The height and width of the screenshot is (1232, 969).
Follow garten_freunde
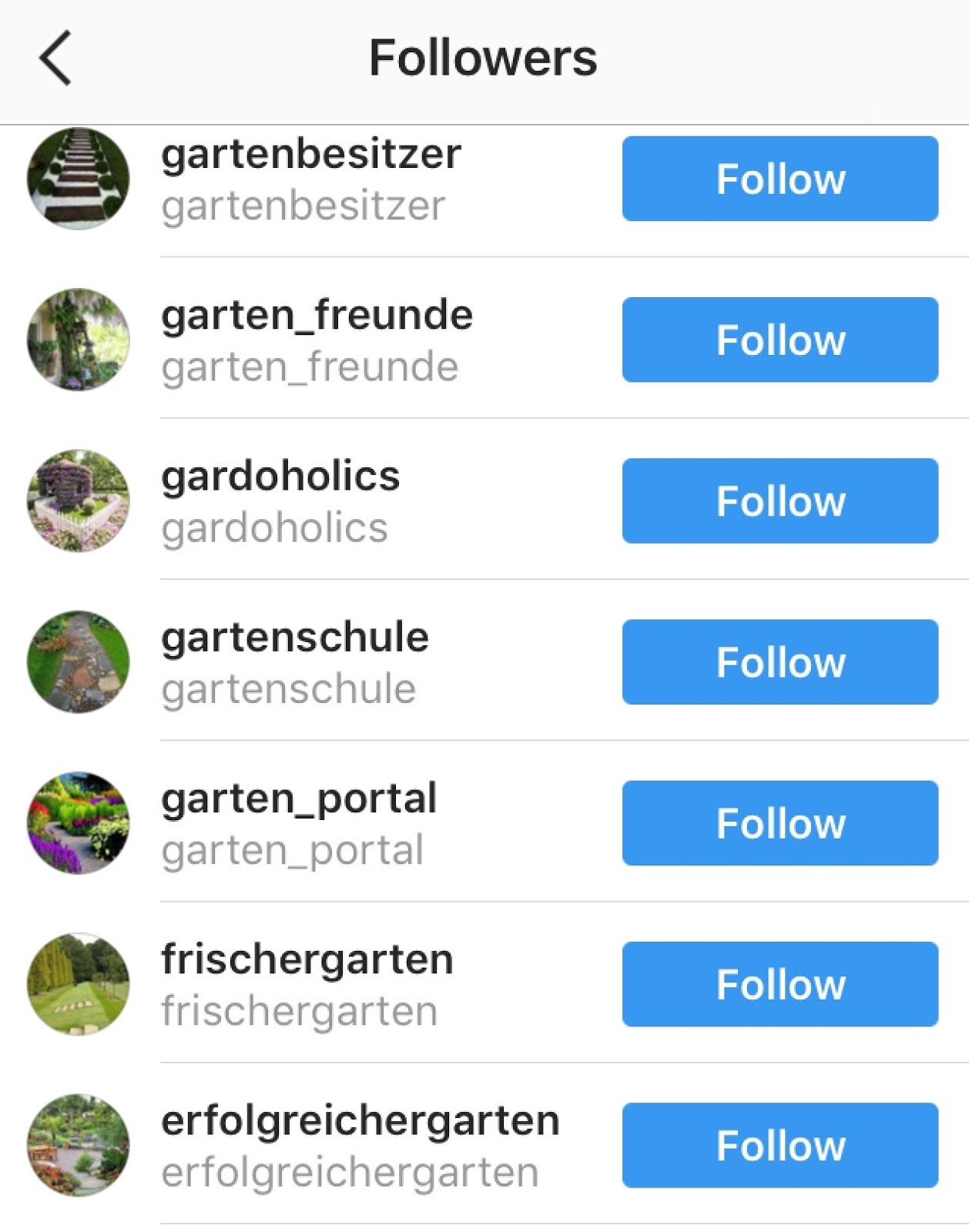pyautogui.click(x=780, y=340)
